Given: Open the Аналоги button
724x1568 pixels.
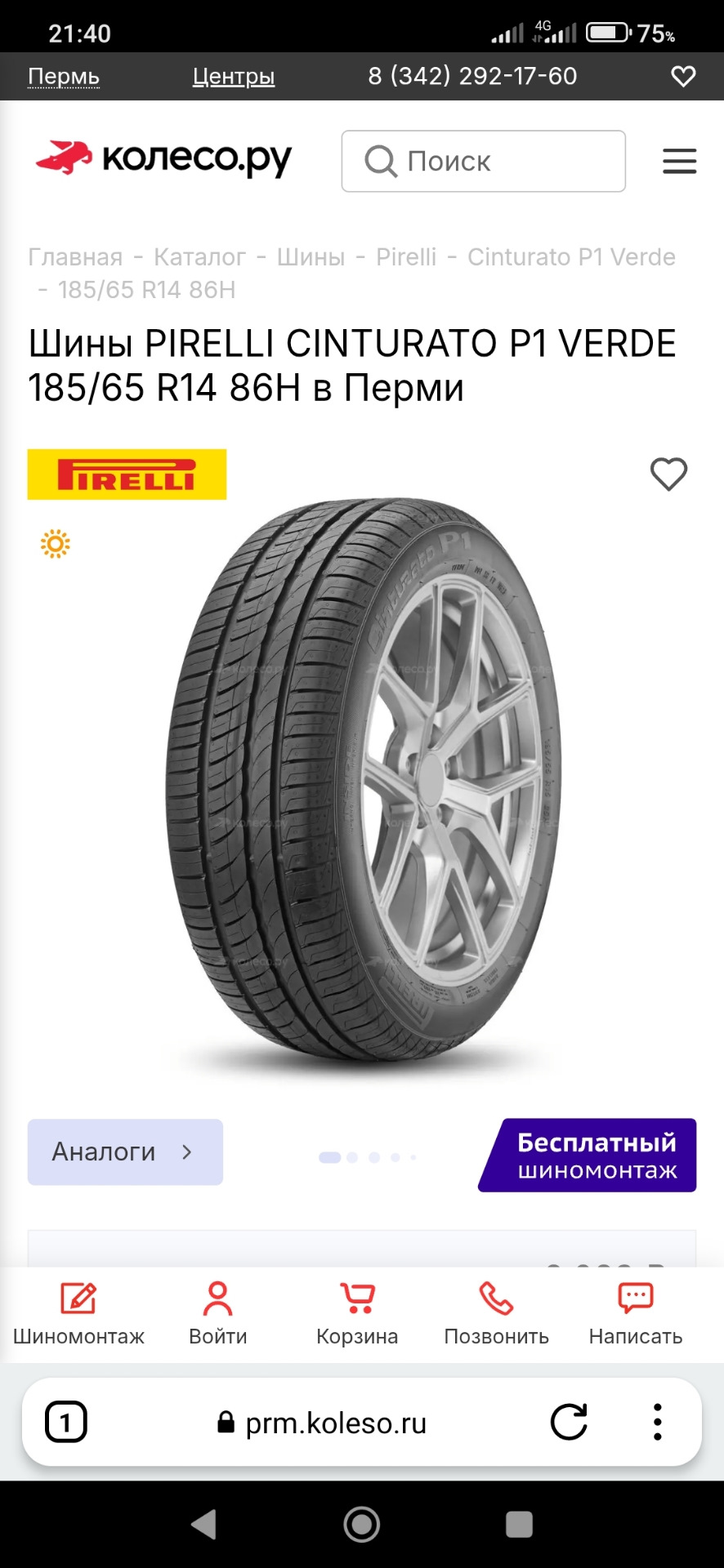Looking at the screenshot, I should tap(125, 1151).
